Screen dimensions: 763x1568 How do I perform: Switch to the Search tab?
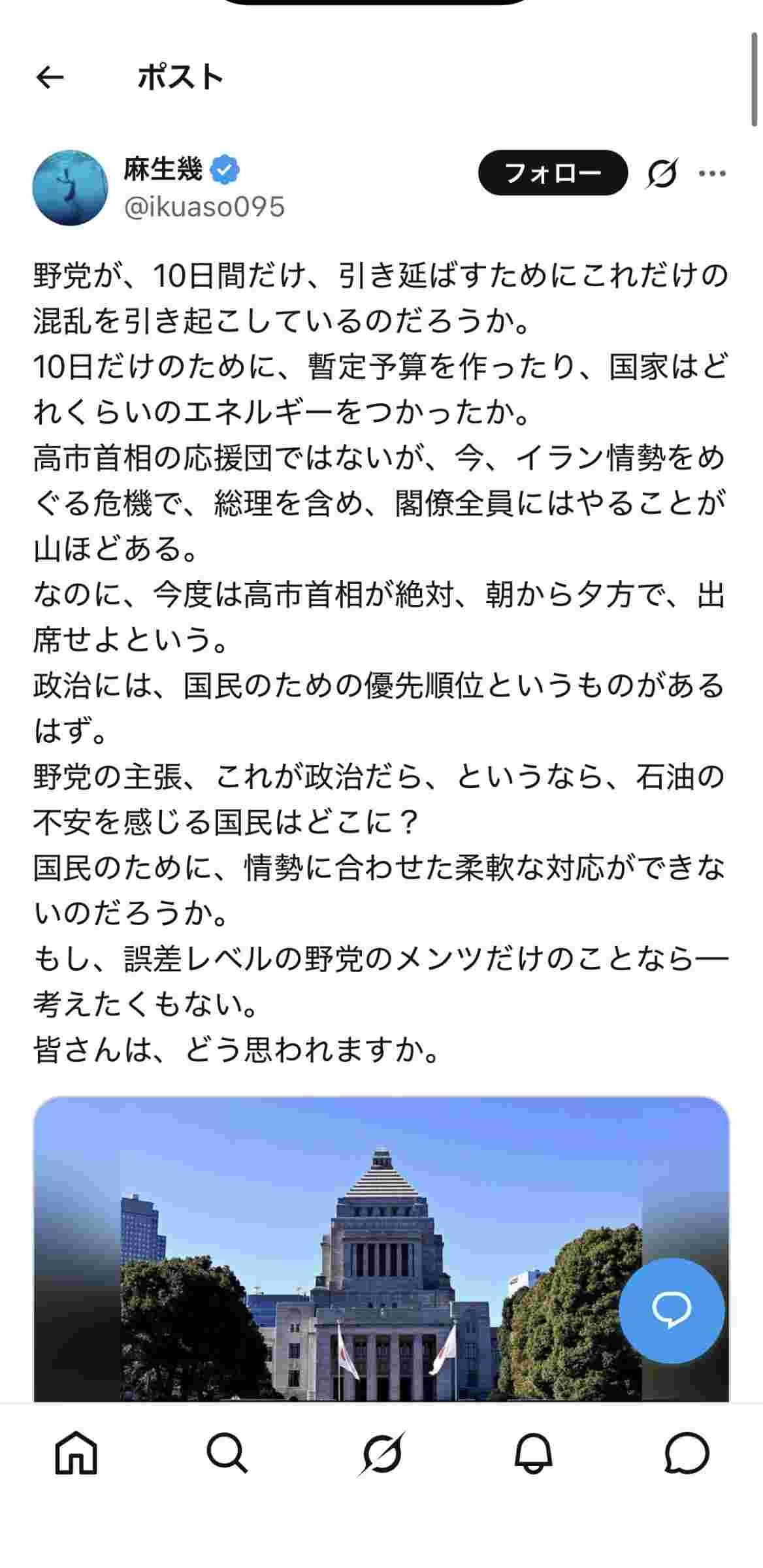tap(227, 1454)
